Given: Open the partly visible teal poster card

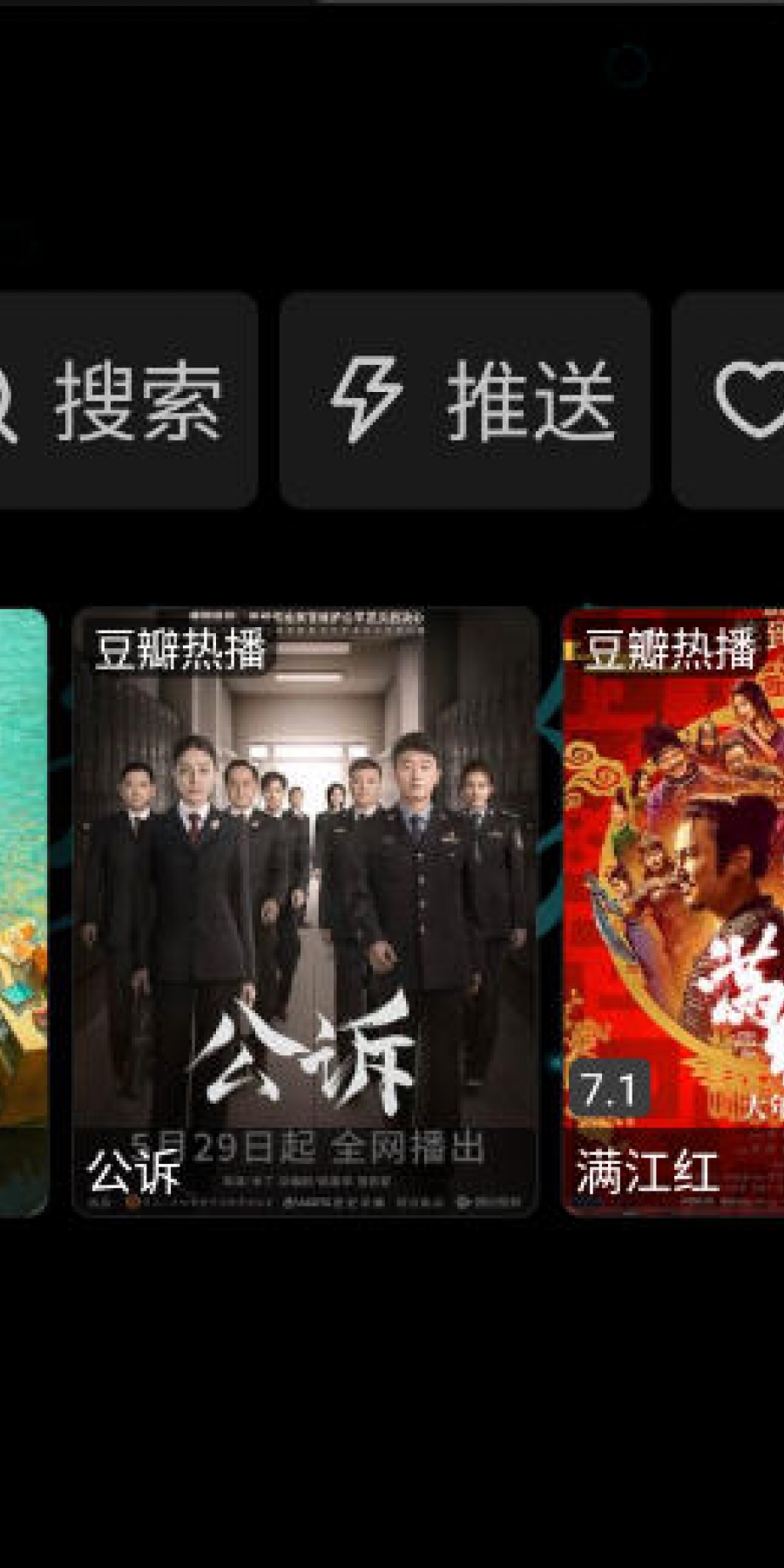Looking at the screenshot, I should [x=22, y=910].
